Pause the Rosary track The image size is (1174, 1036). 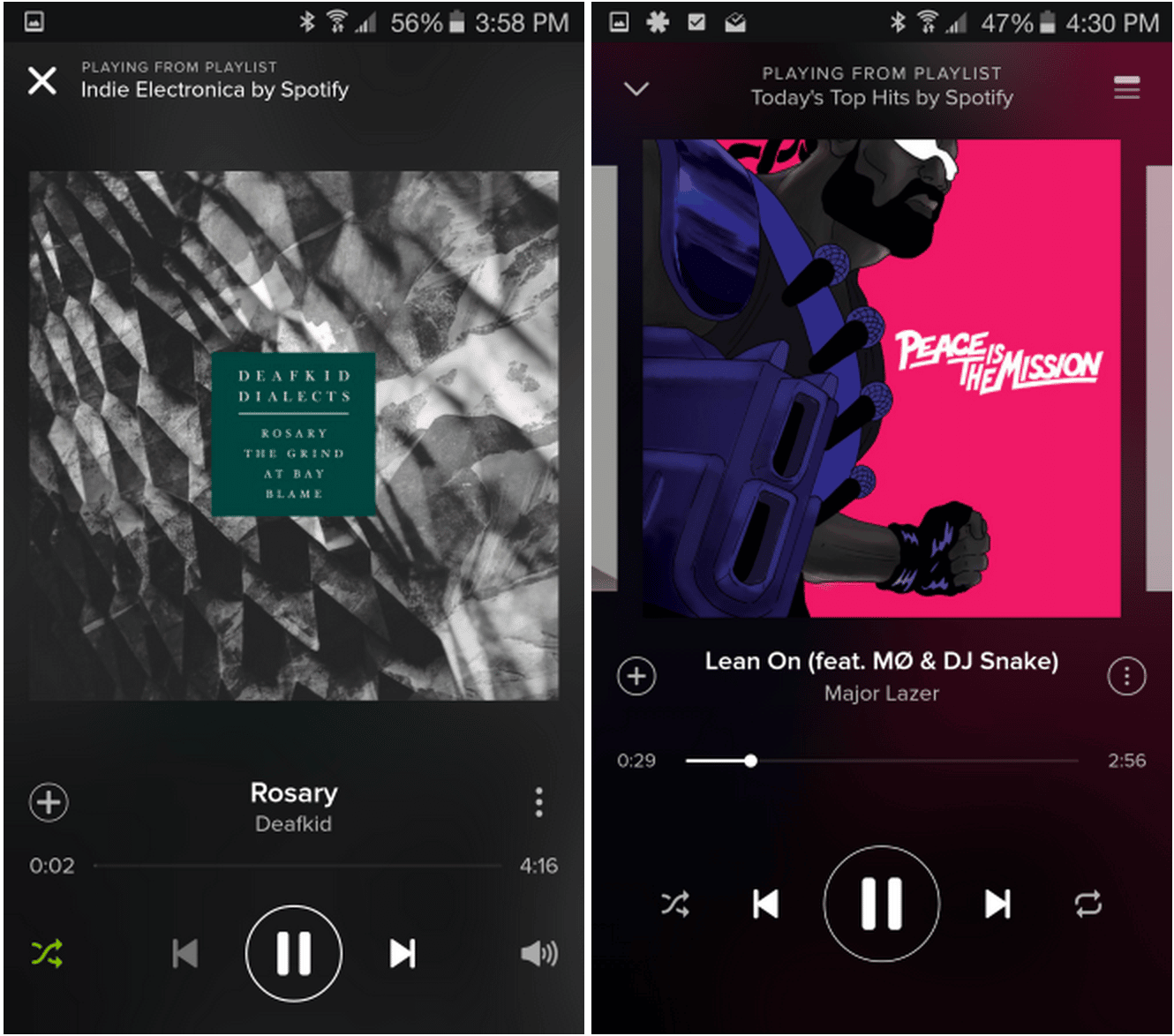click(293, 953)
